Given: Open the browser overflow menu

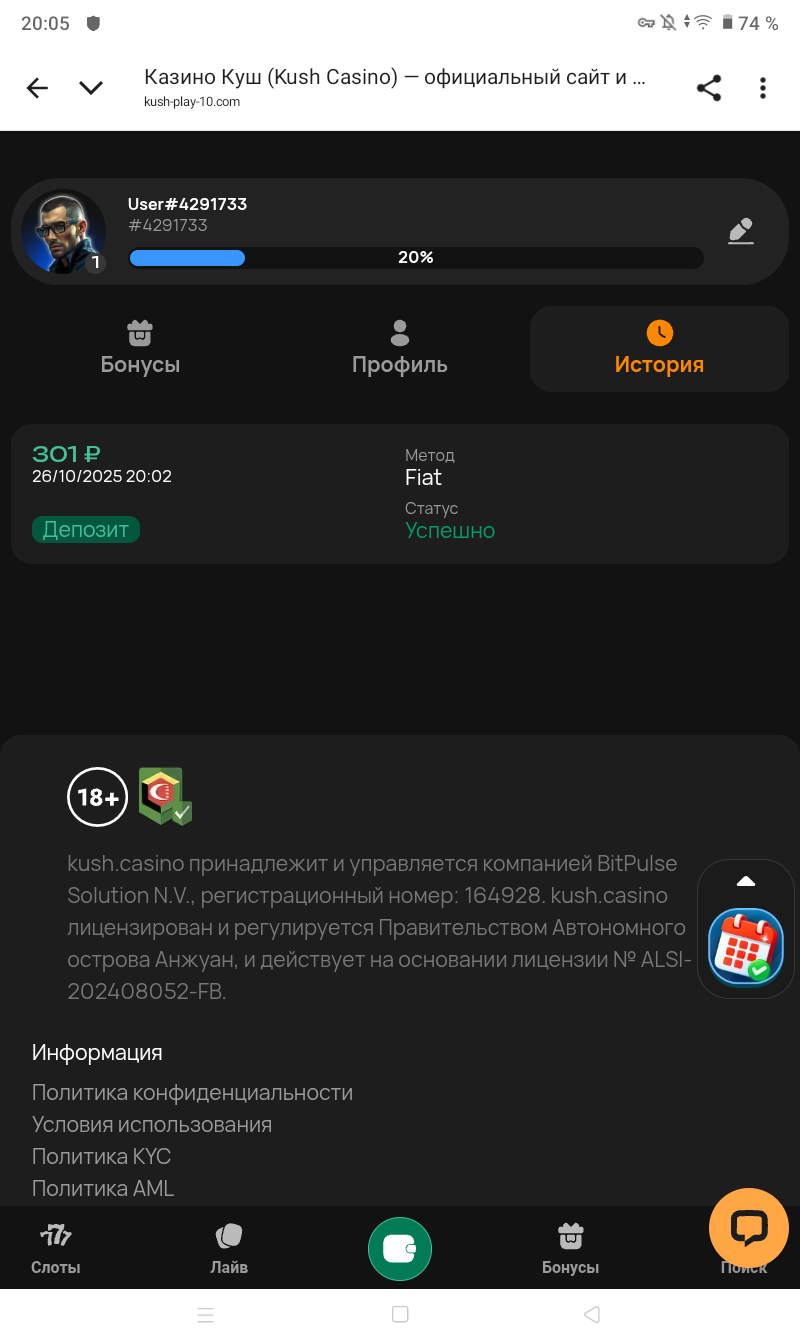Looking at the screenshot, I should (763, 88).
